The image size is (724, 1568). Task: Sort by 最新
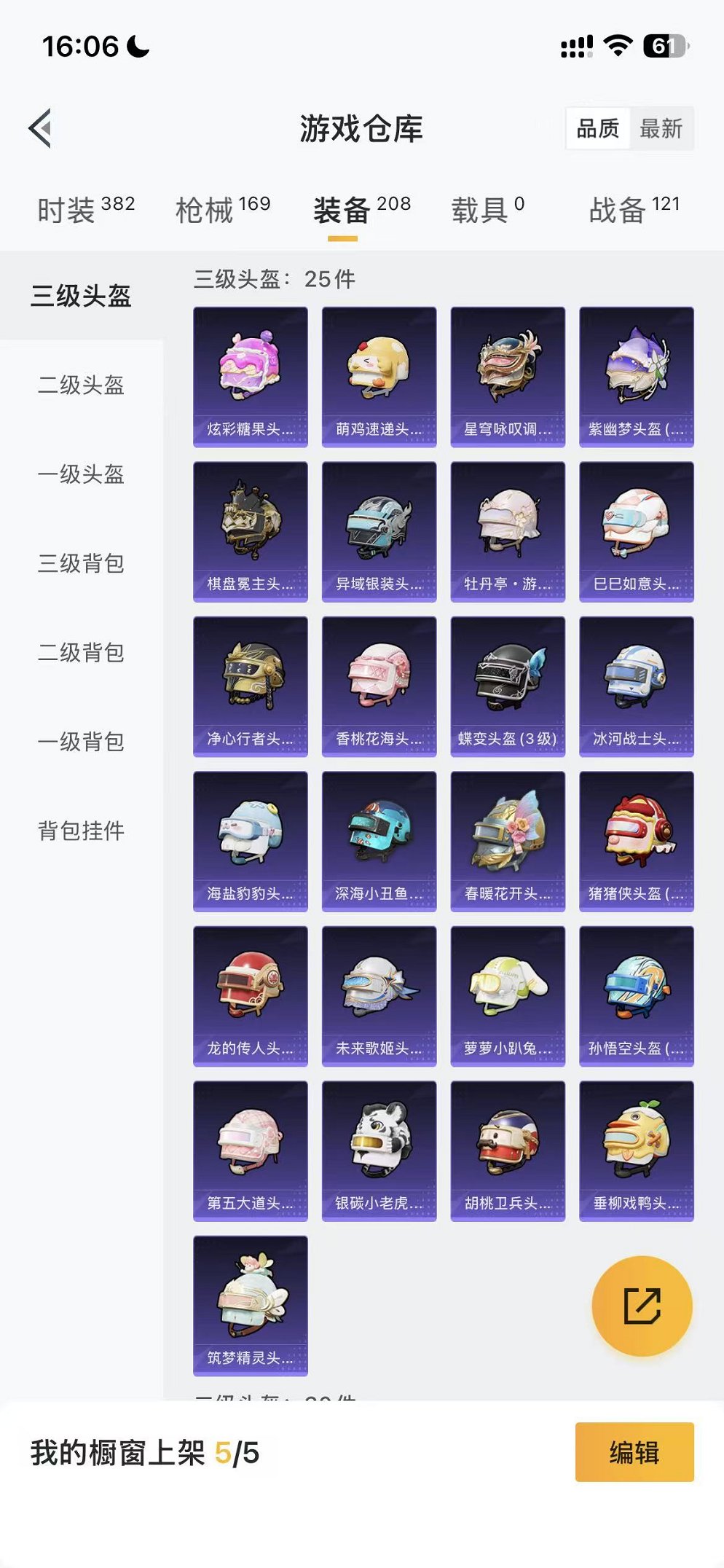(661, 129)
